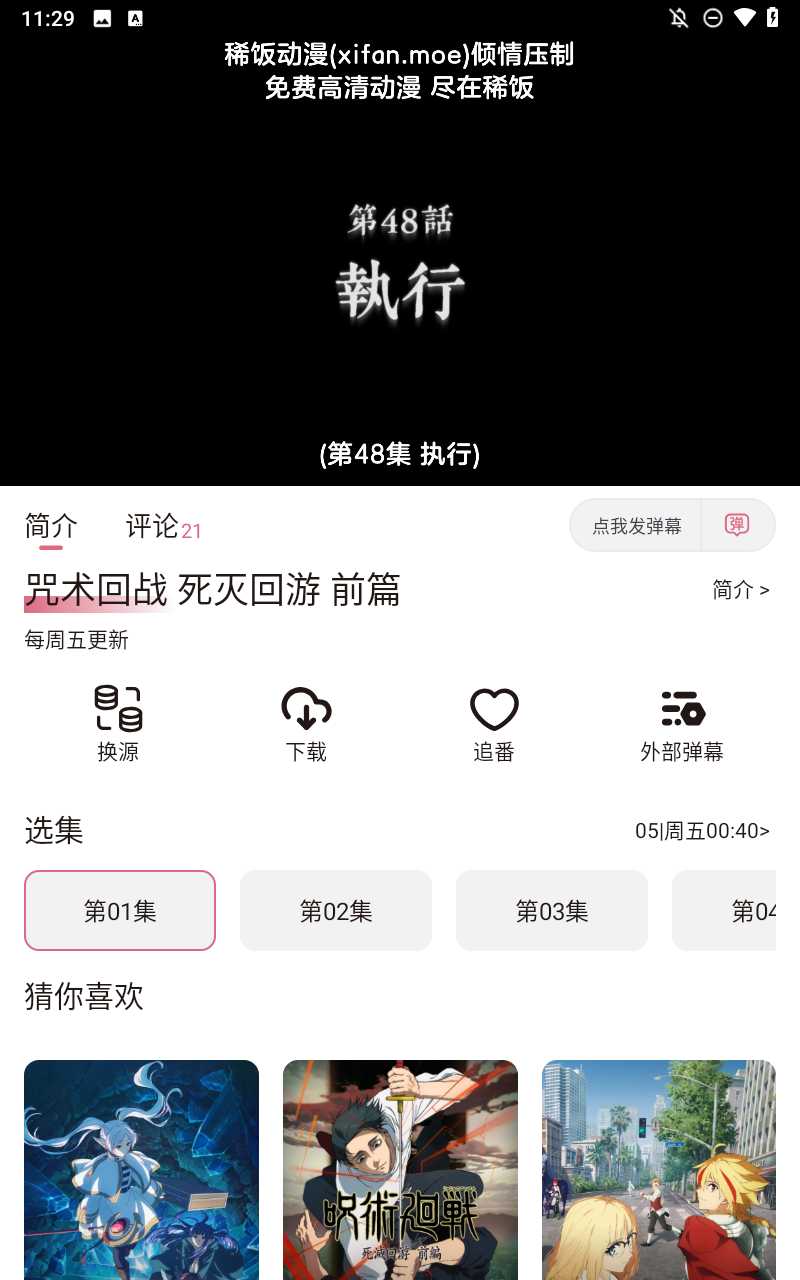Tap 换源 to change the video source
The height and width of the screenshot is (1280, 800).
pos(118,724)
